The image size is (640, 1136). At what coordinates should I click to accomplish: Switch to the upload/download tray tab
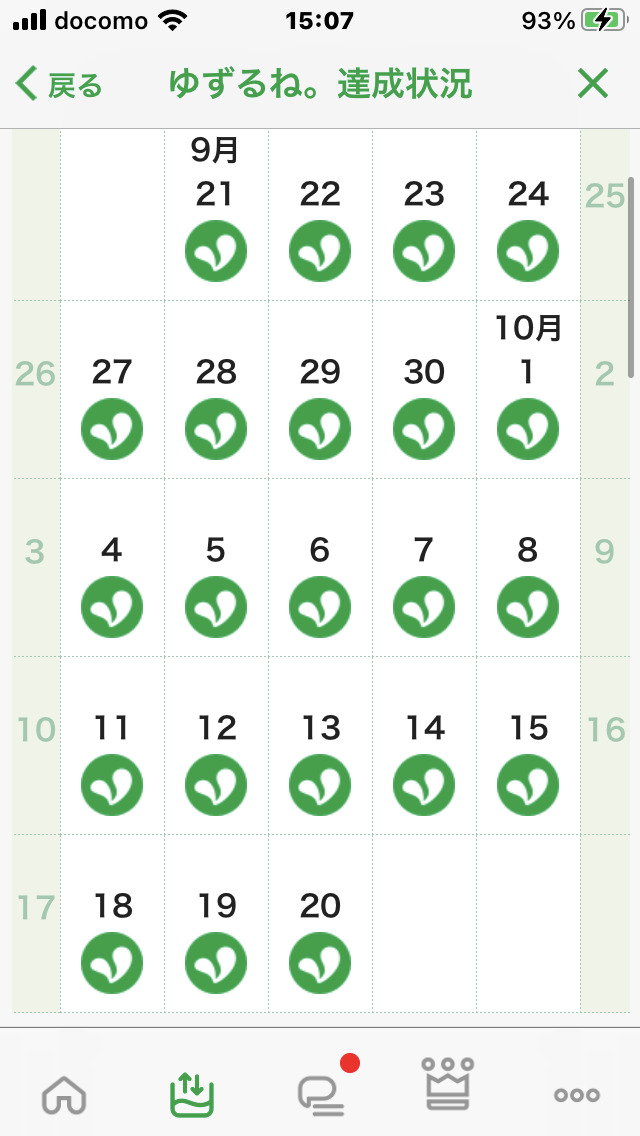[x=192, y=1094]
